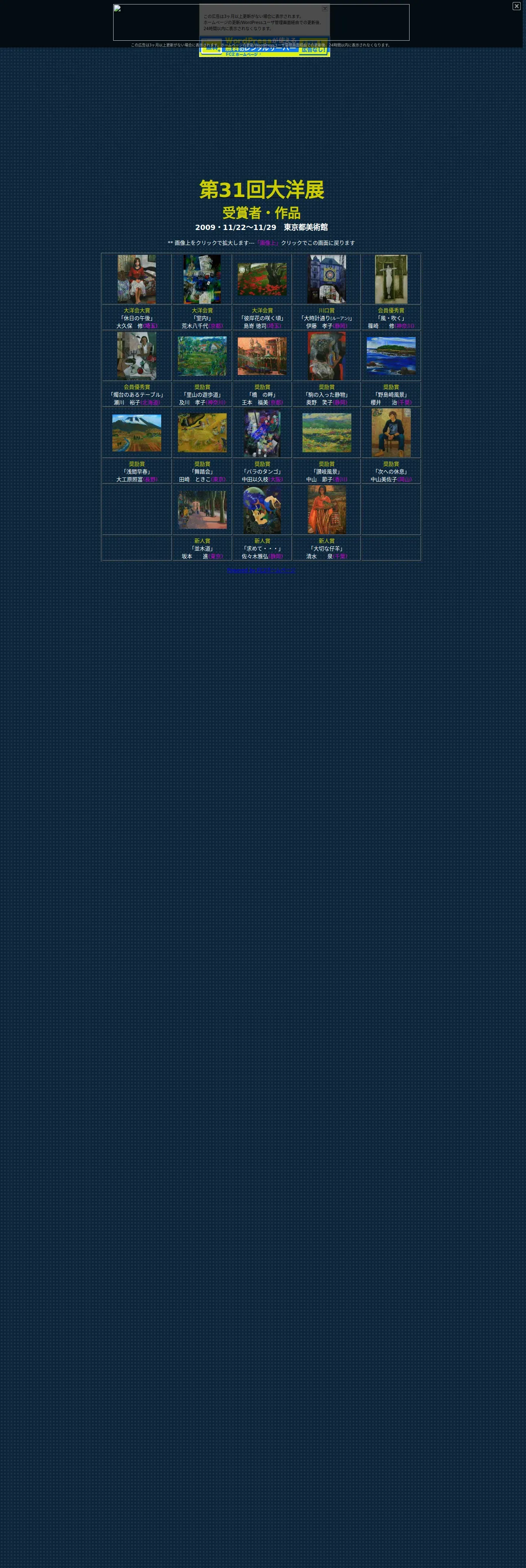Open the Powered by FC2 link below the table
This screenshot has width=526, height=1568.
click(261, 570)
